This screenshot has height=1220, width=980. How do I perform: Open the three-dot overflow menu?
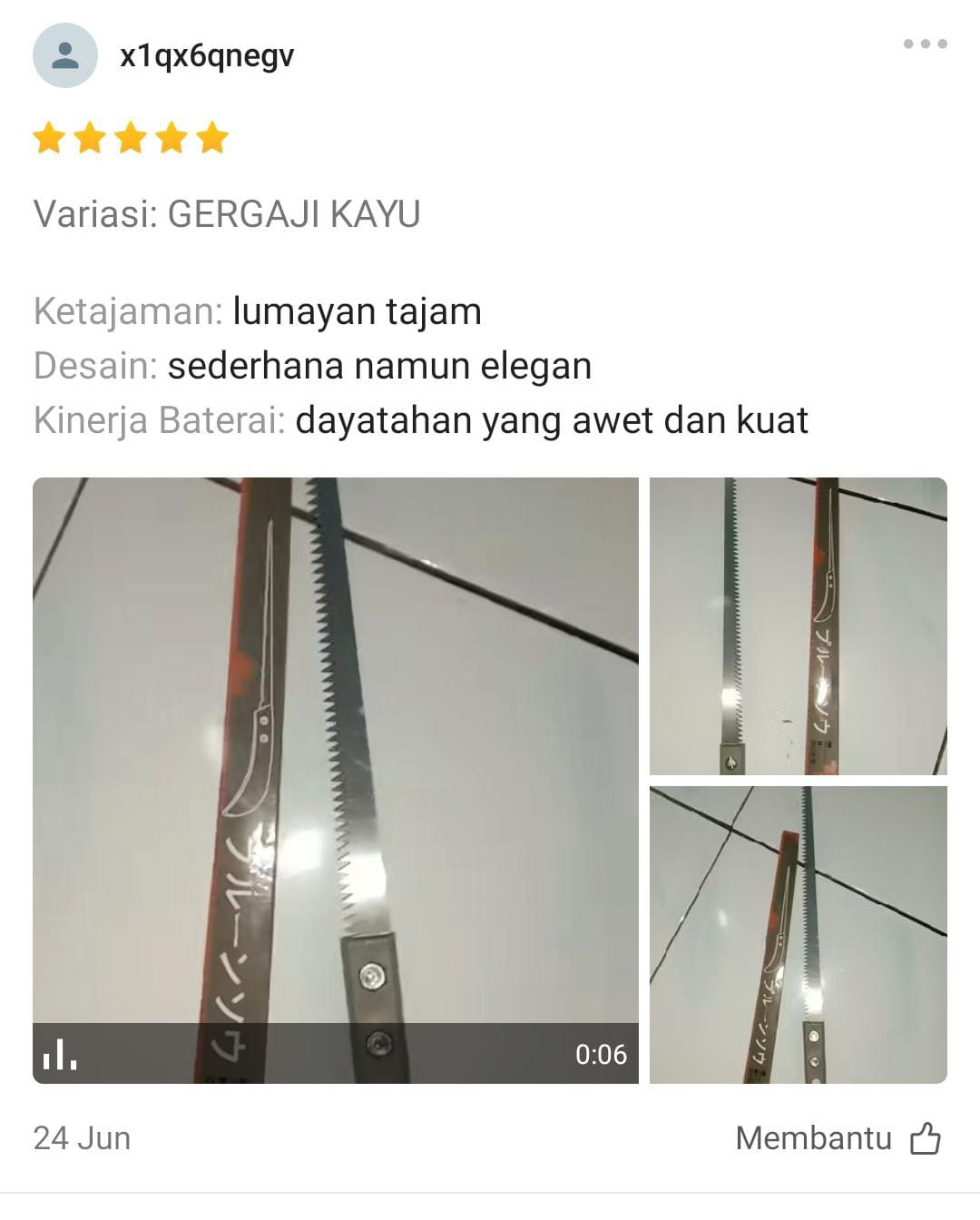(925, 44)
